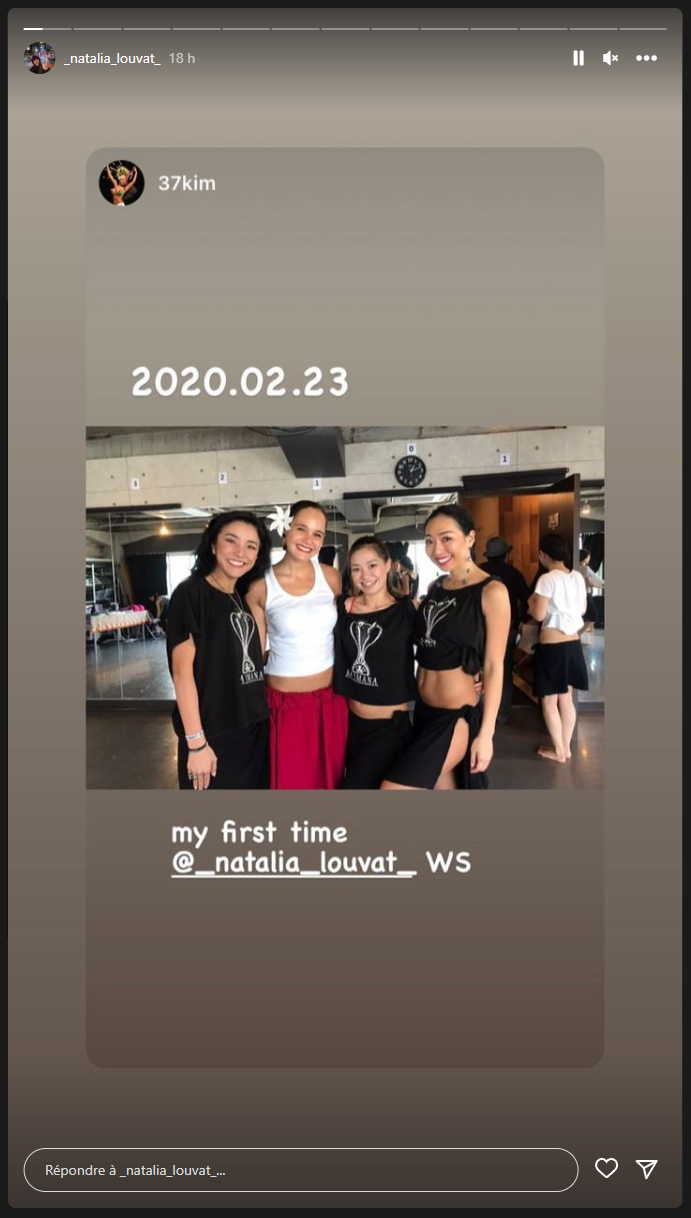This screenshot has width=691, height=1218.
Task: Unmute the story sound
Action: [x=610, y=58]
